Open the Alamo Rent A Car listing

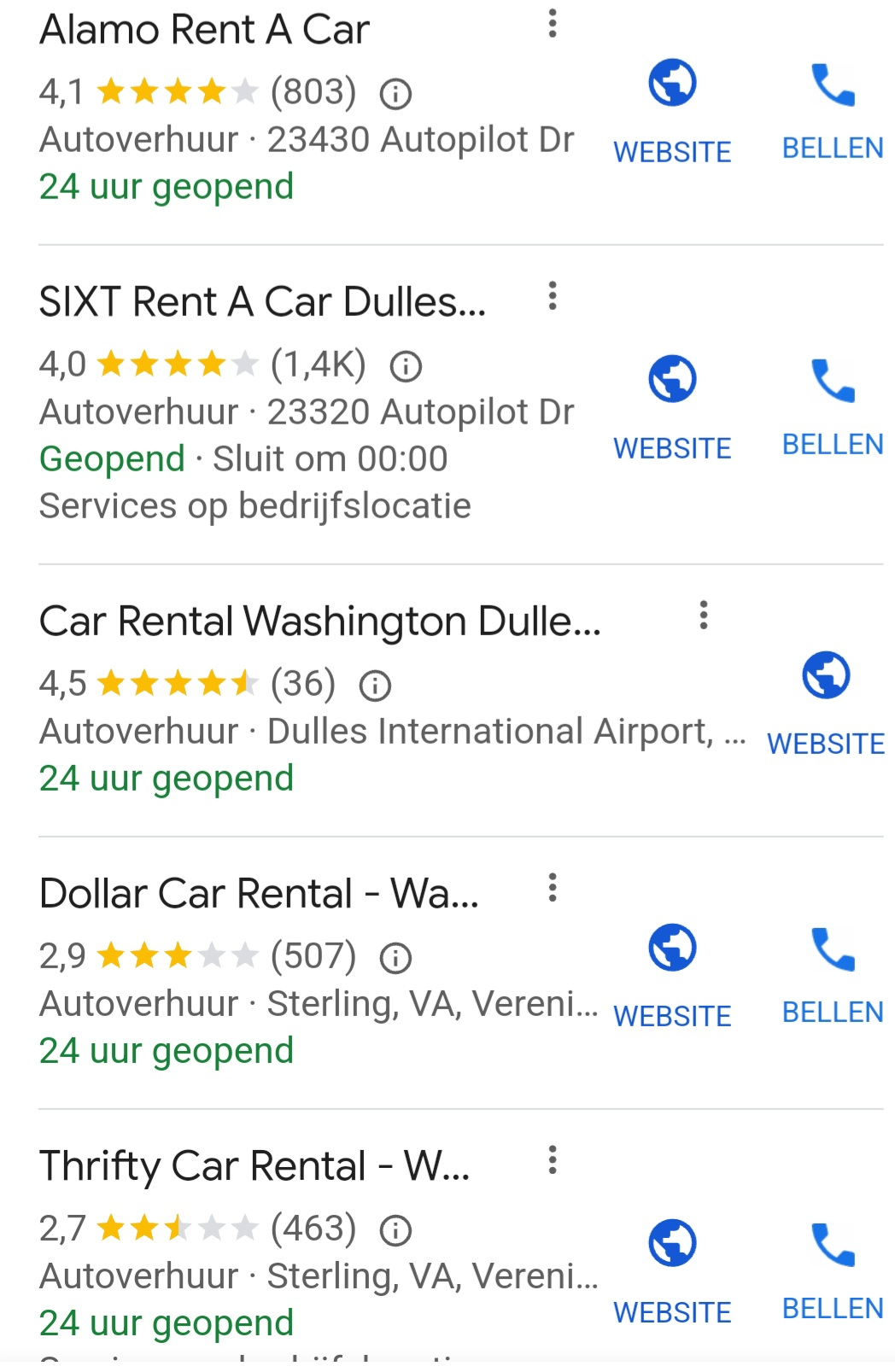pos(205,31)
